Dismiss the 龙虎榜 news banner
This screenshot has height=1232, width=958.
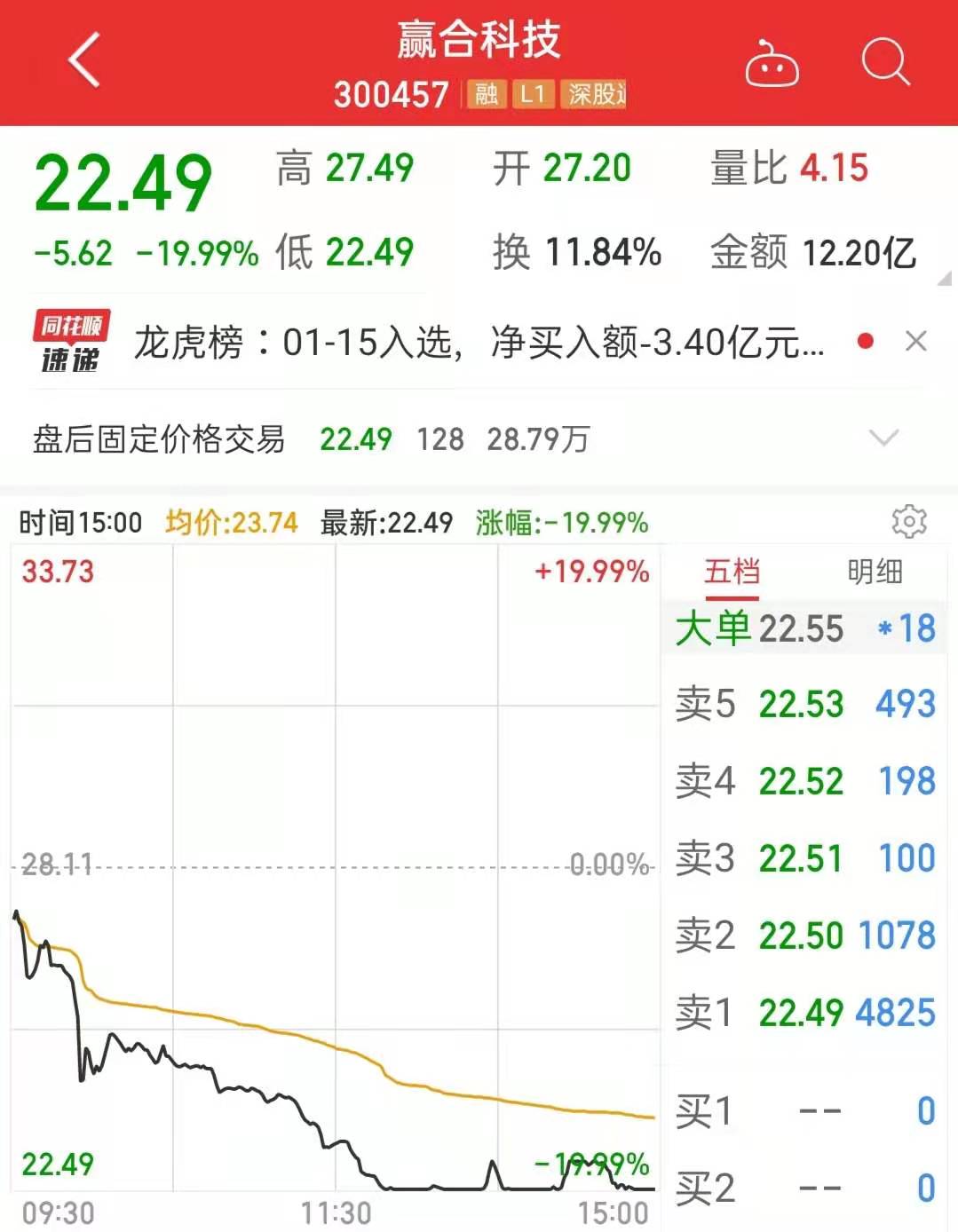(x=915, y=342)
